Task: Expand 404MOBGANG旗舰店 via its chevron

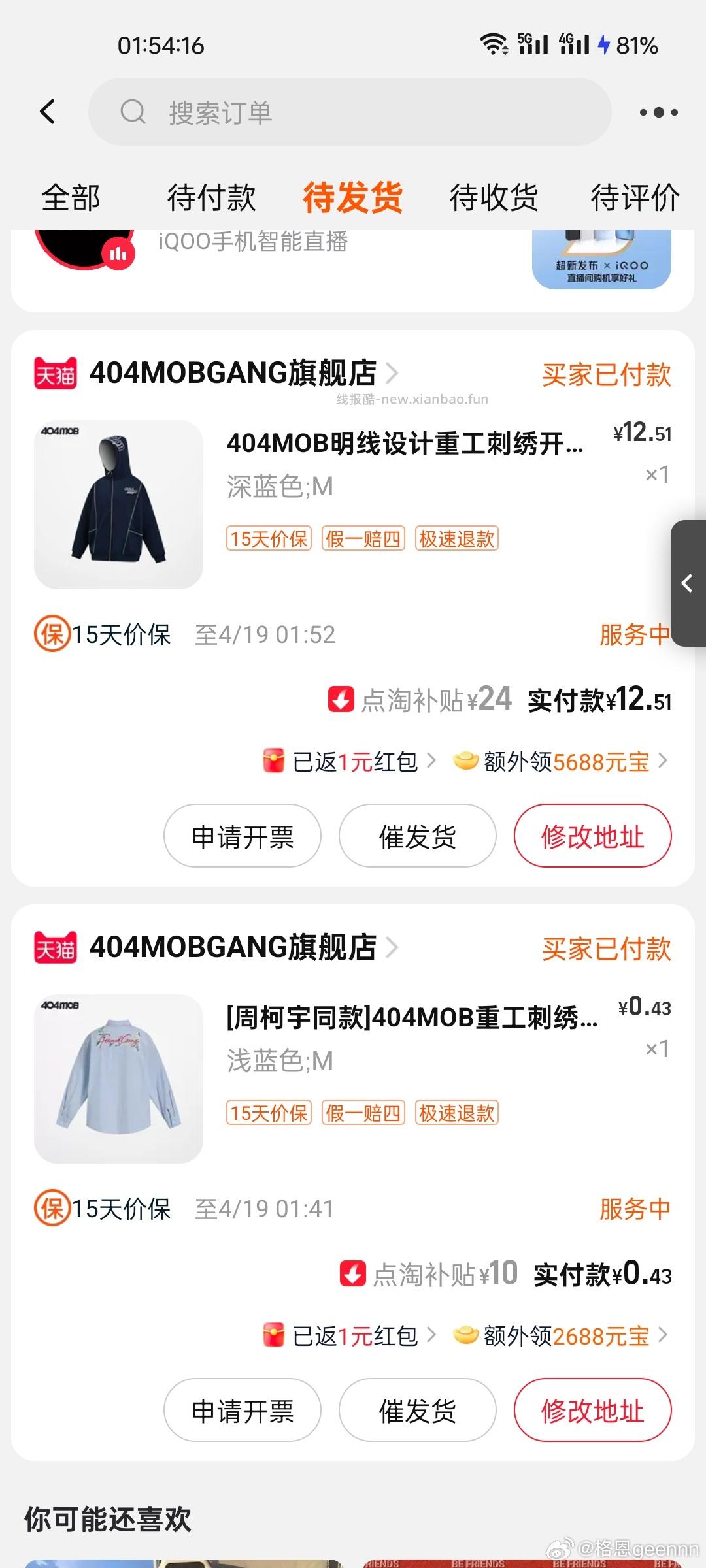Action: point(392,374)
